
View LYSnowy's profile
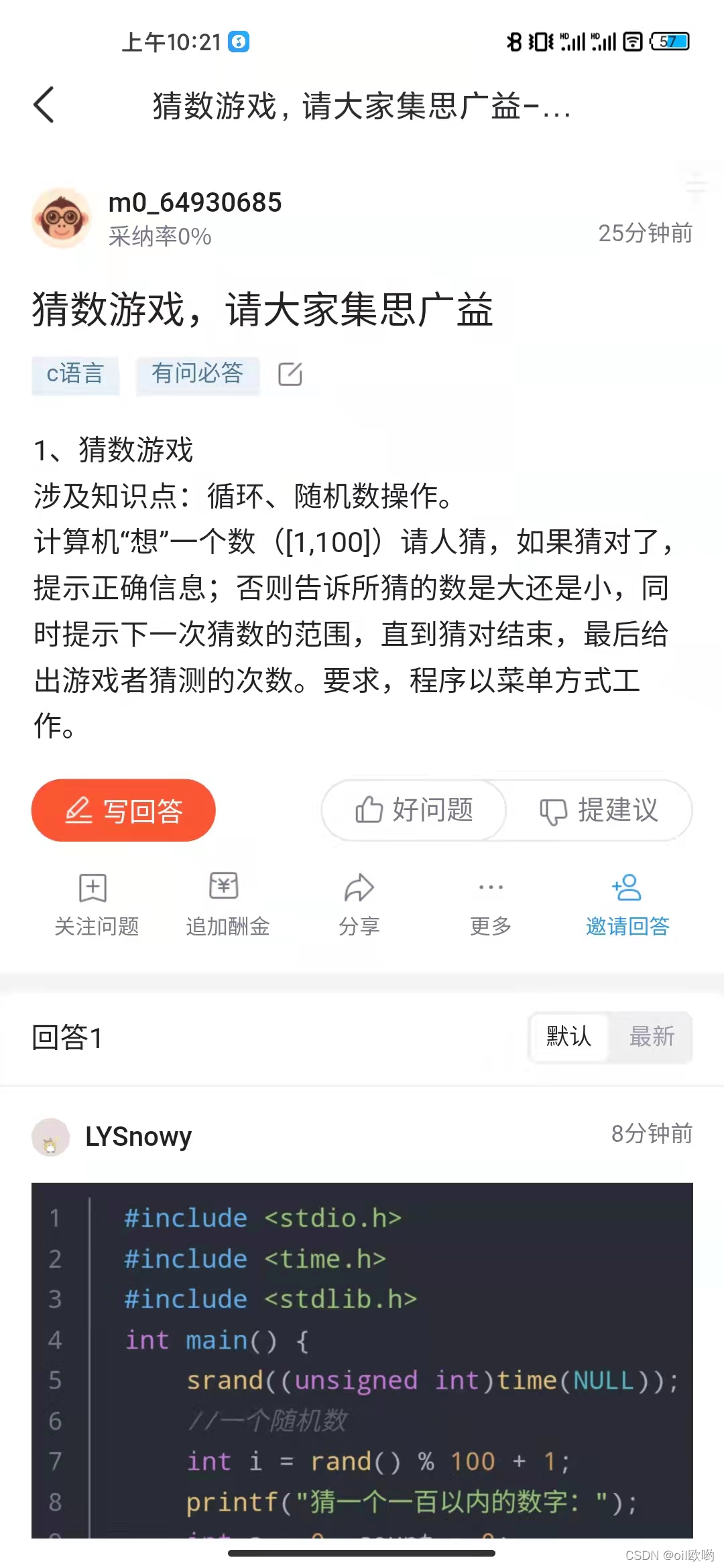[138, 1136]
